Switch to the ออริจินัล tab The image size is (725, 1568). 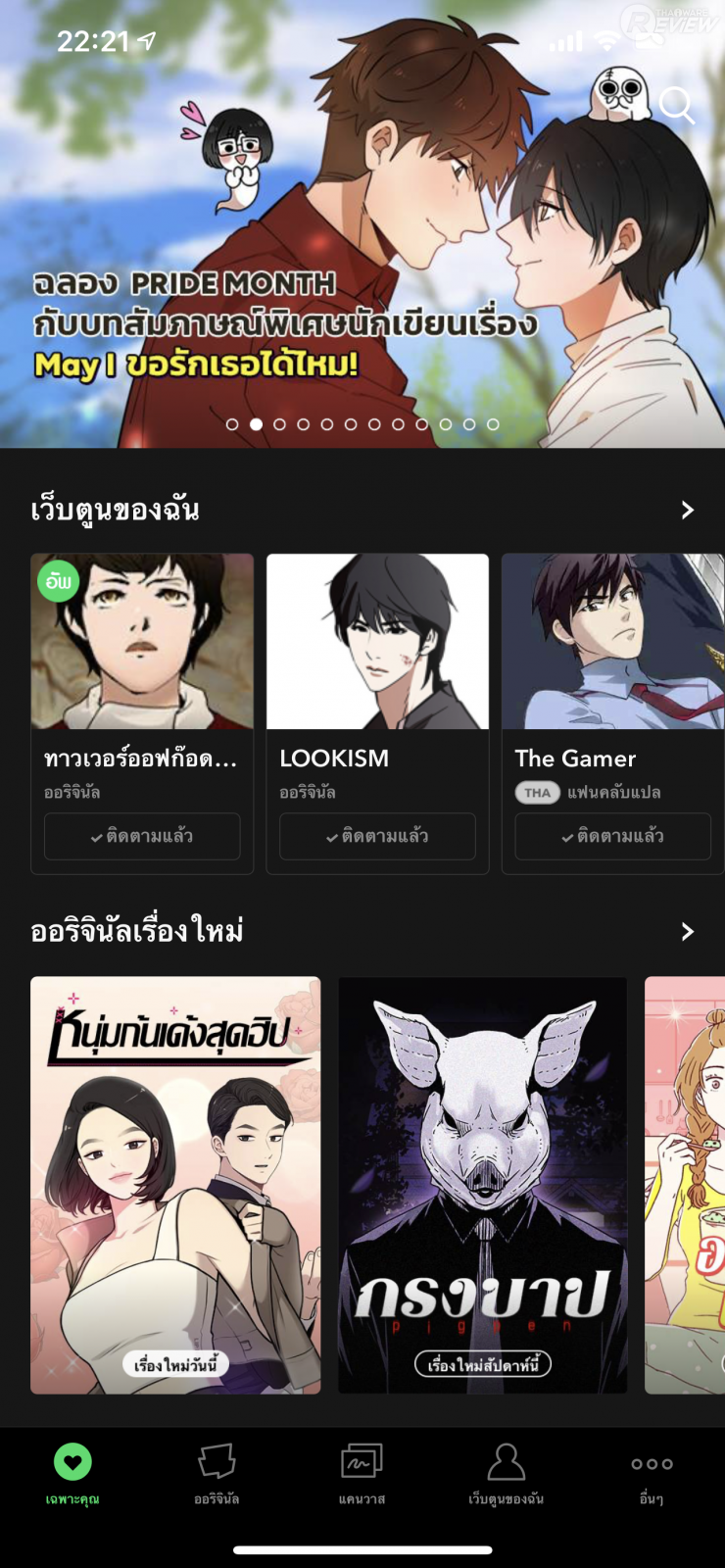pyautogui.click(x=217, y=1473)
